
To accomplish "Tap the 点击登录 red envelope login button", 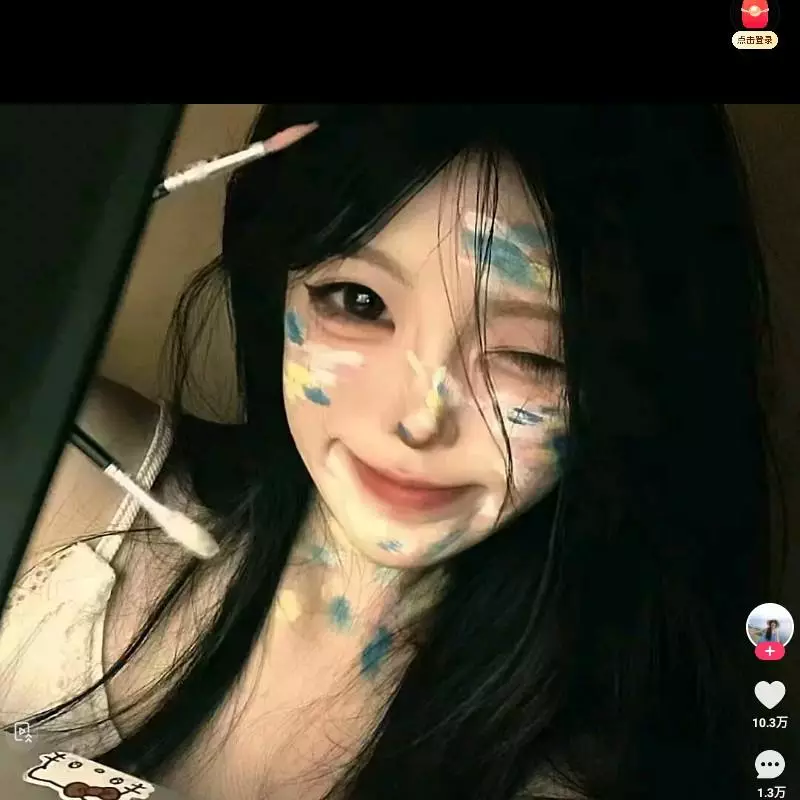I will (x=755, y=25).
